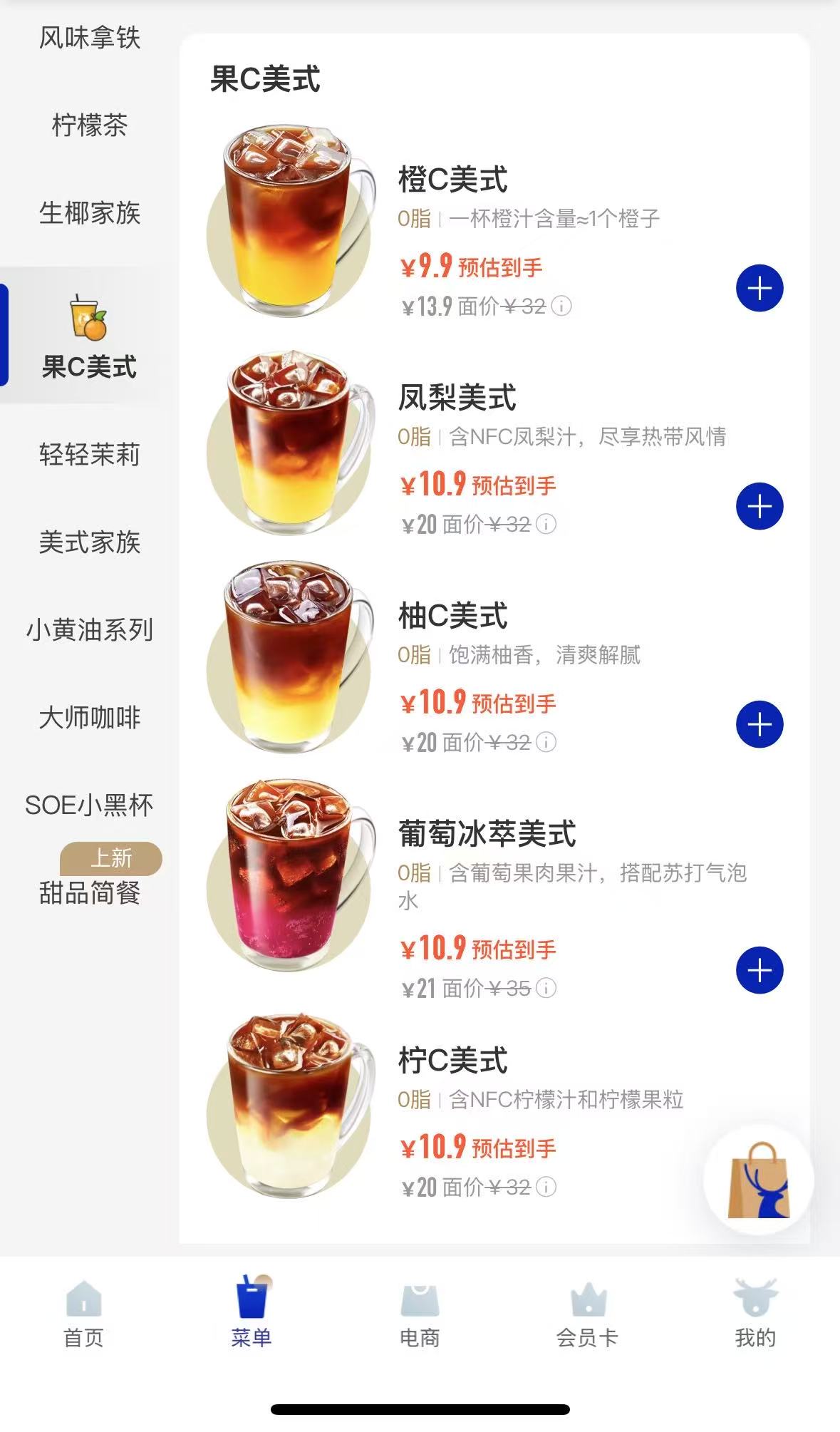Viewport: 840px width, 1432px height.
Task: Open the 美式家族 category
Action: (x=89, y=542)
